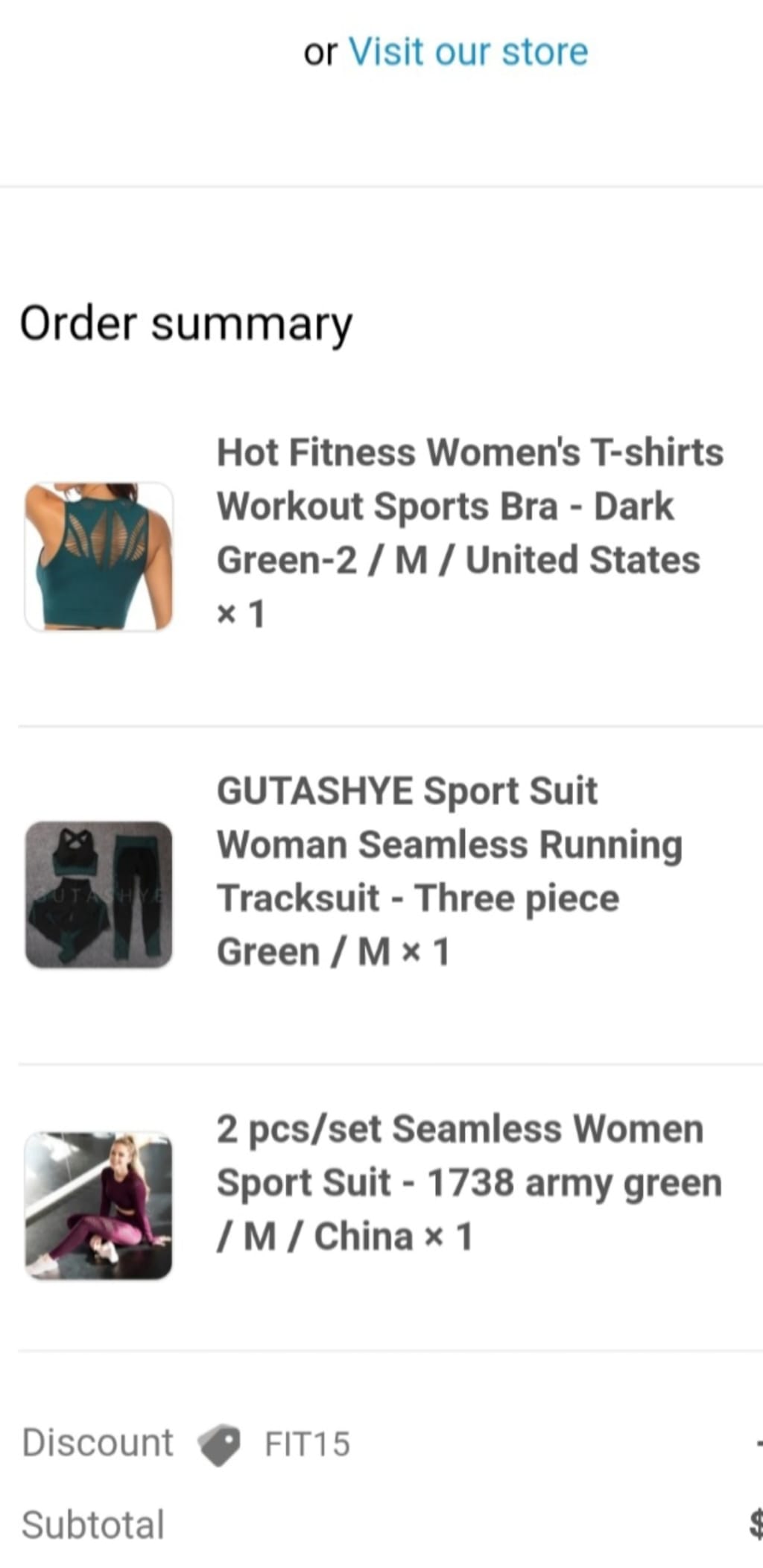
Task: Open the Visit our store link
Action: point(468,52)
